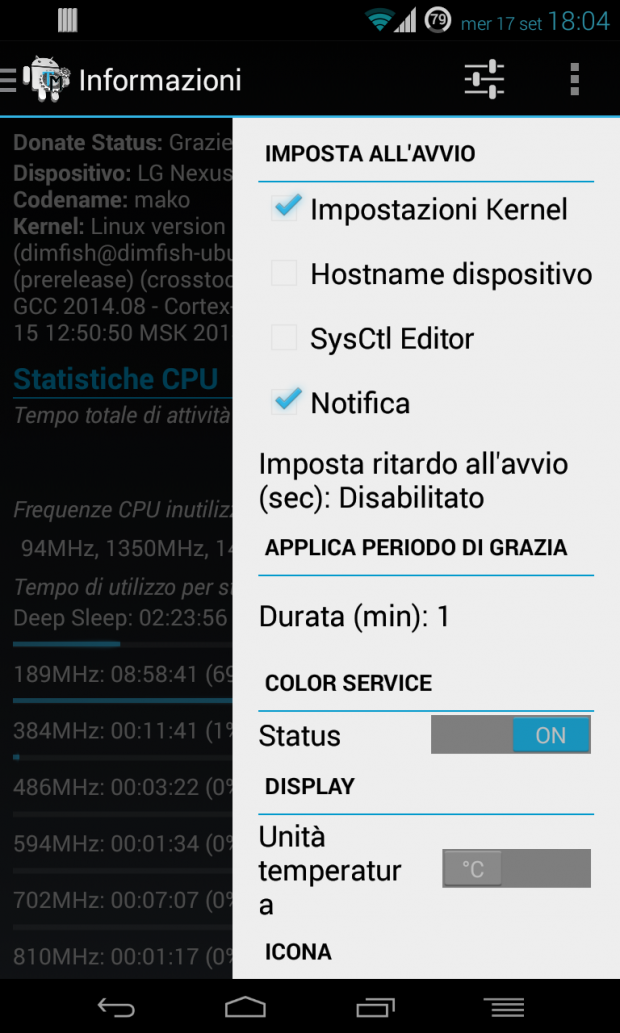
Task: Check Hostname dispositivo
Action: pos(285,273)
